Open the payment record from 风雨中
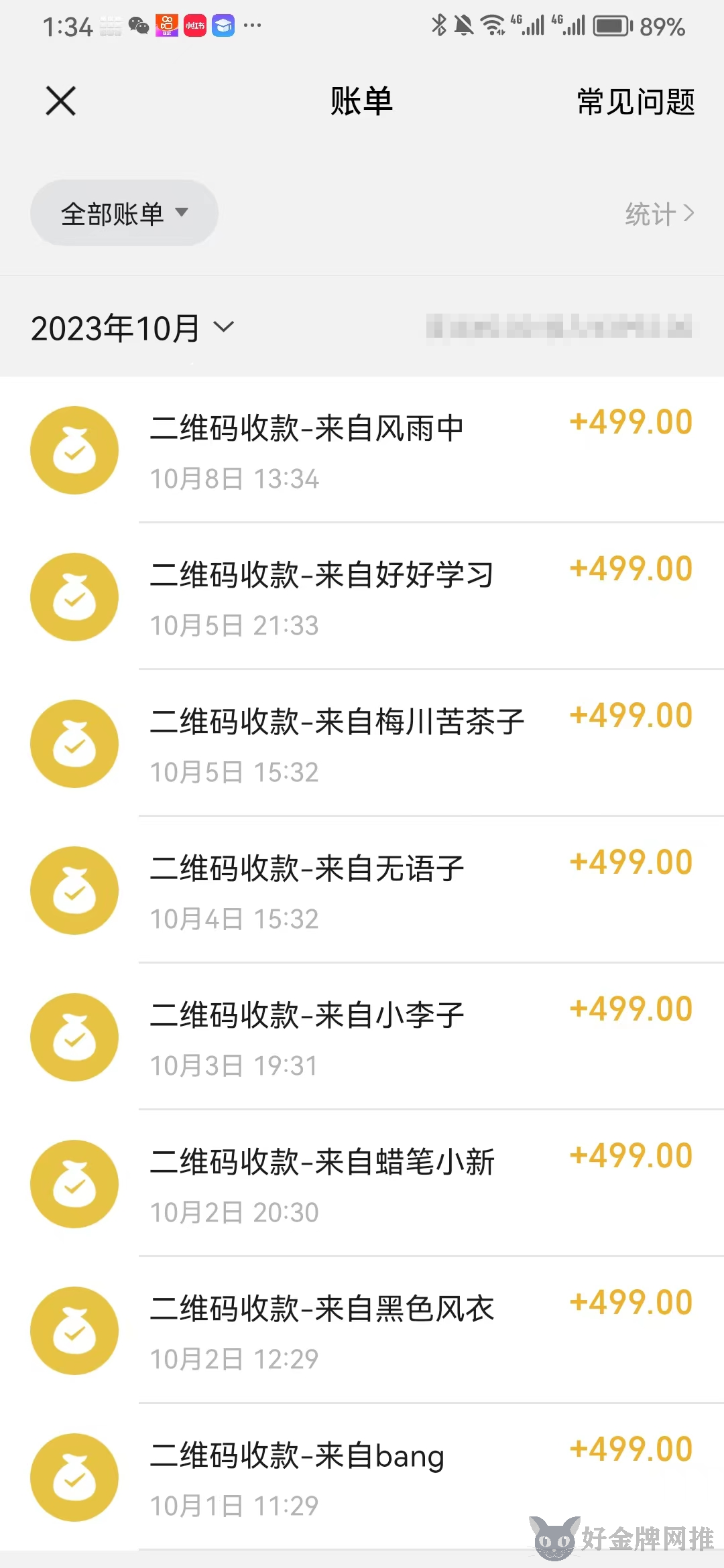This screenshot has width=724, height=1568. coord(362,450)
